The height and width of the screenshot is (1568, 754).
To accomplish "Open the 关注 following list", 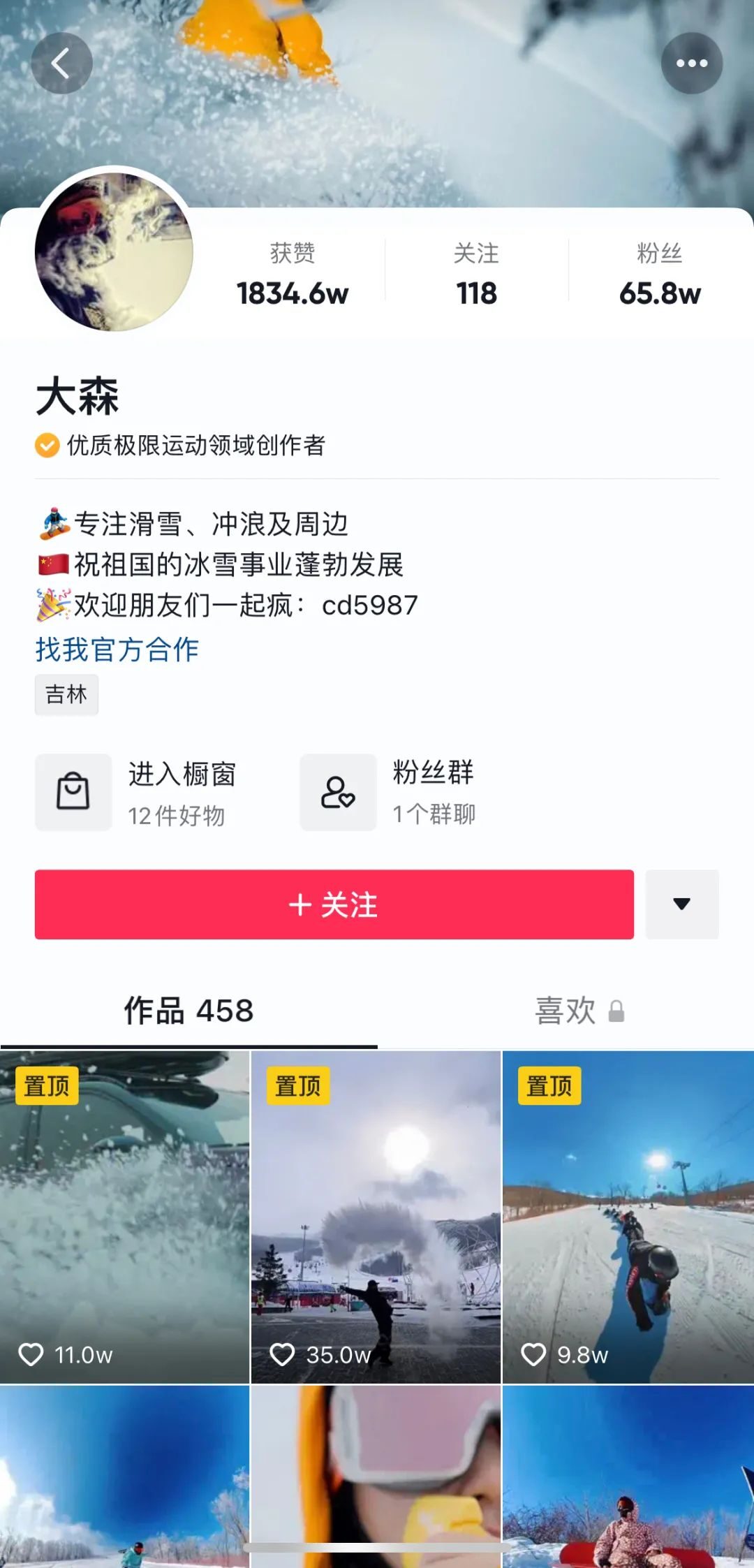I will [476, 274].
